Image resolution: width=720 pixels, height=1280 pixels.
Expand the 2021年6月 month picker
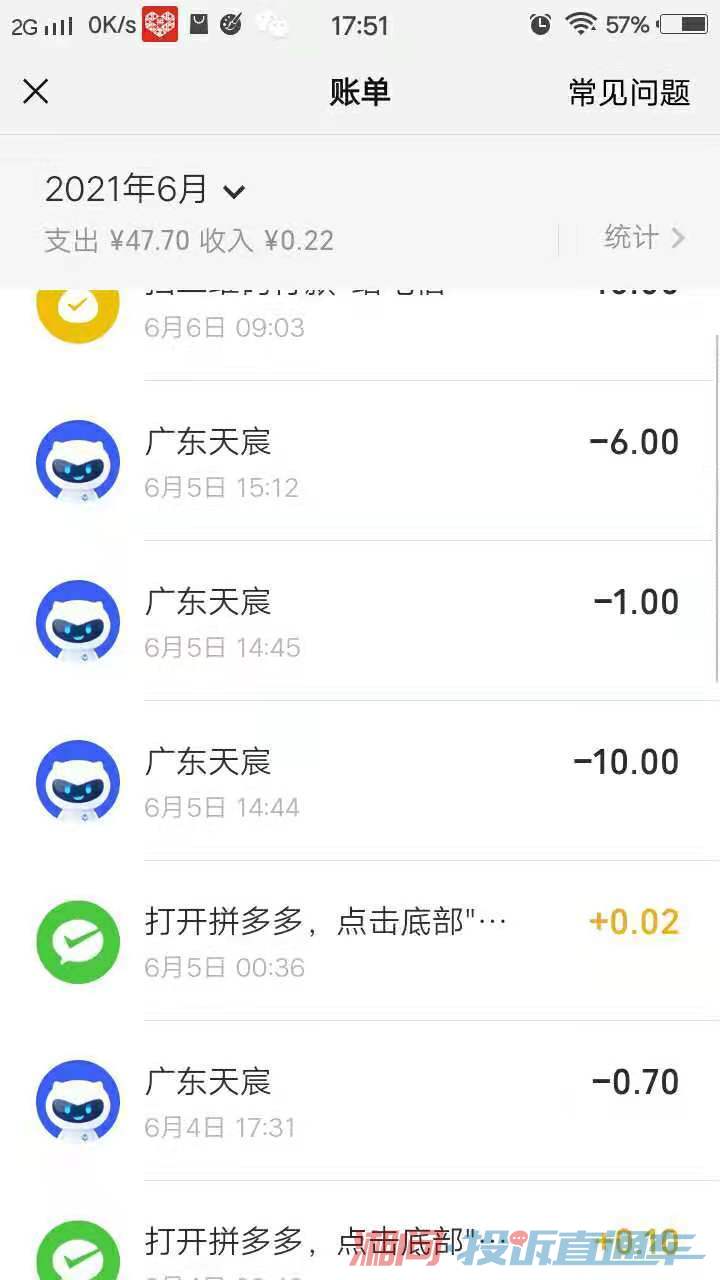(x=145, y=189)
